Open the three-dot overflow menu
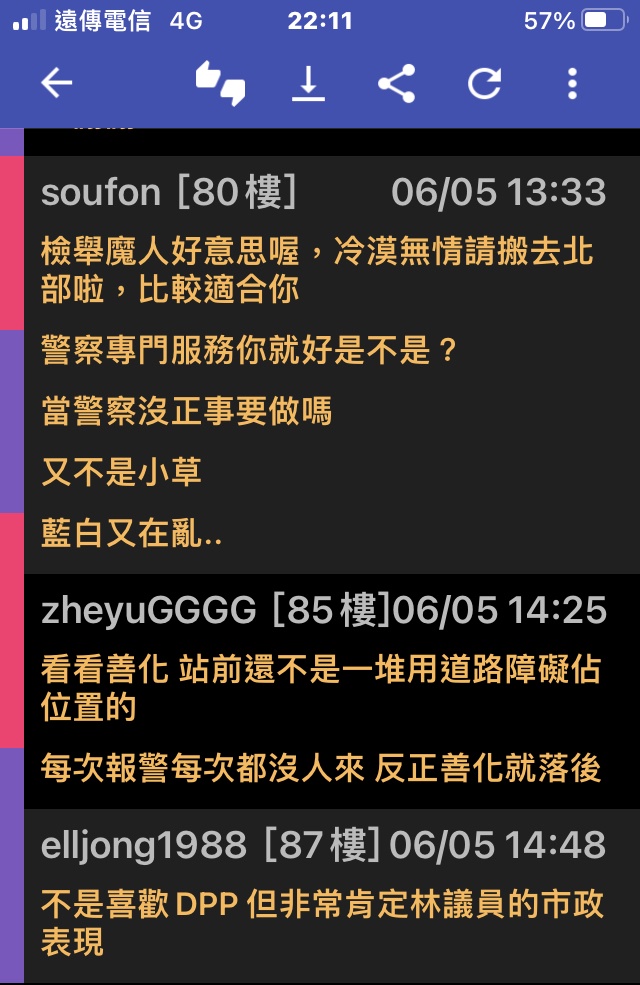The width and height of the screenshot is (640, 985). (572, 84)
